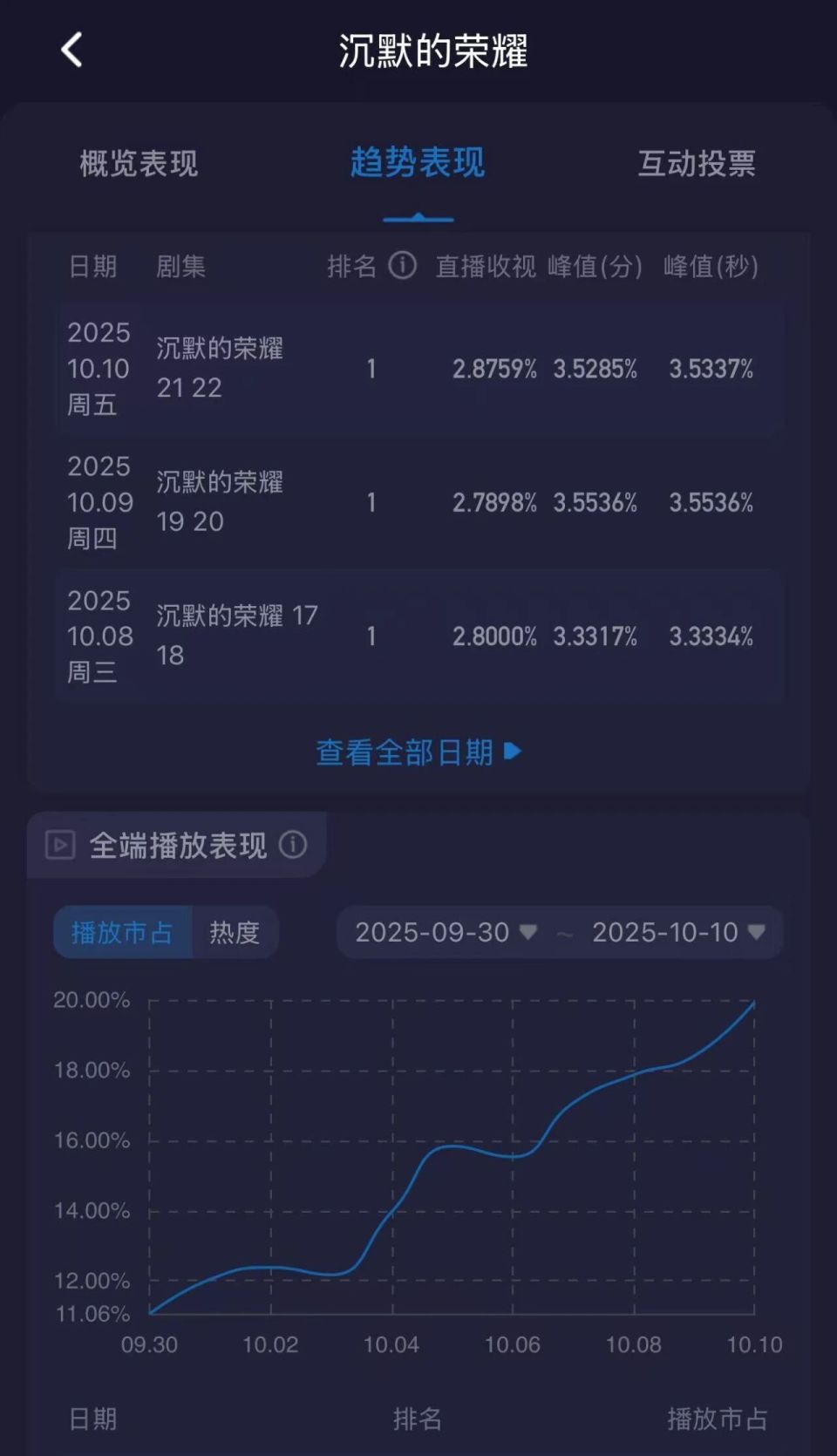Expand all dates via 查看全部日期
Viewport: 837px width, 1456px height.
(x=404, y=752)
